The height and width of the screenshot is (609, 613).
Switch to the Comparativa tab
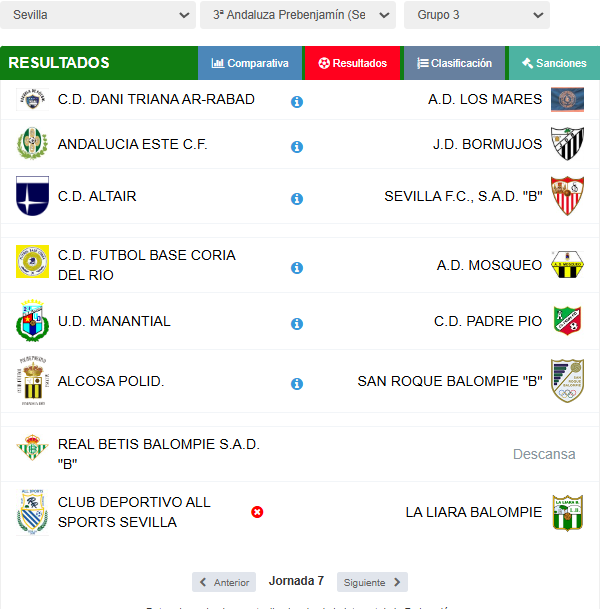[250, 63]
